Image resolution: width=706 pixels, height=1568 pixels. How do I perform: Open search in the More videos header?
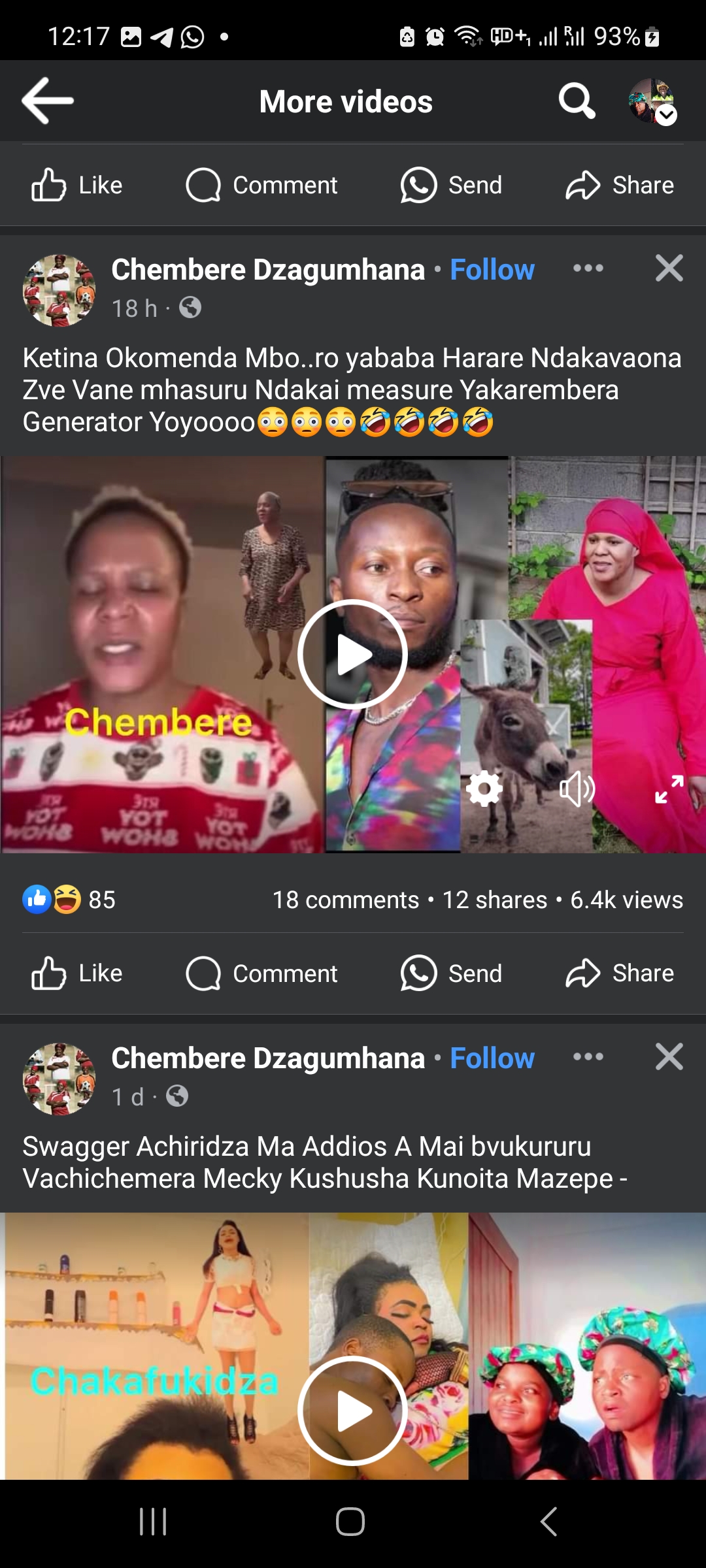tap(577, 101)
